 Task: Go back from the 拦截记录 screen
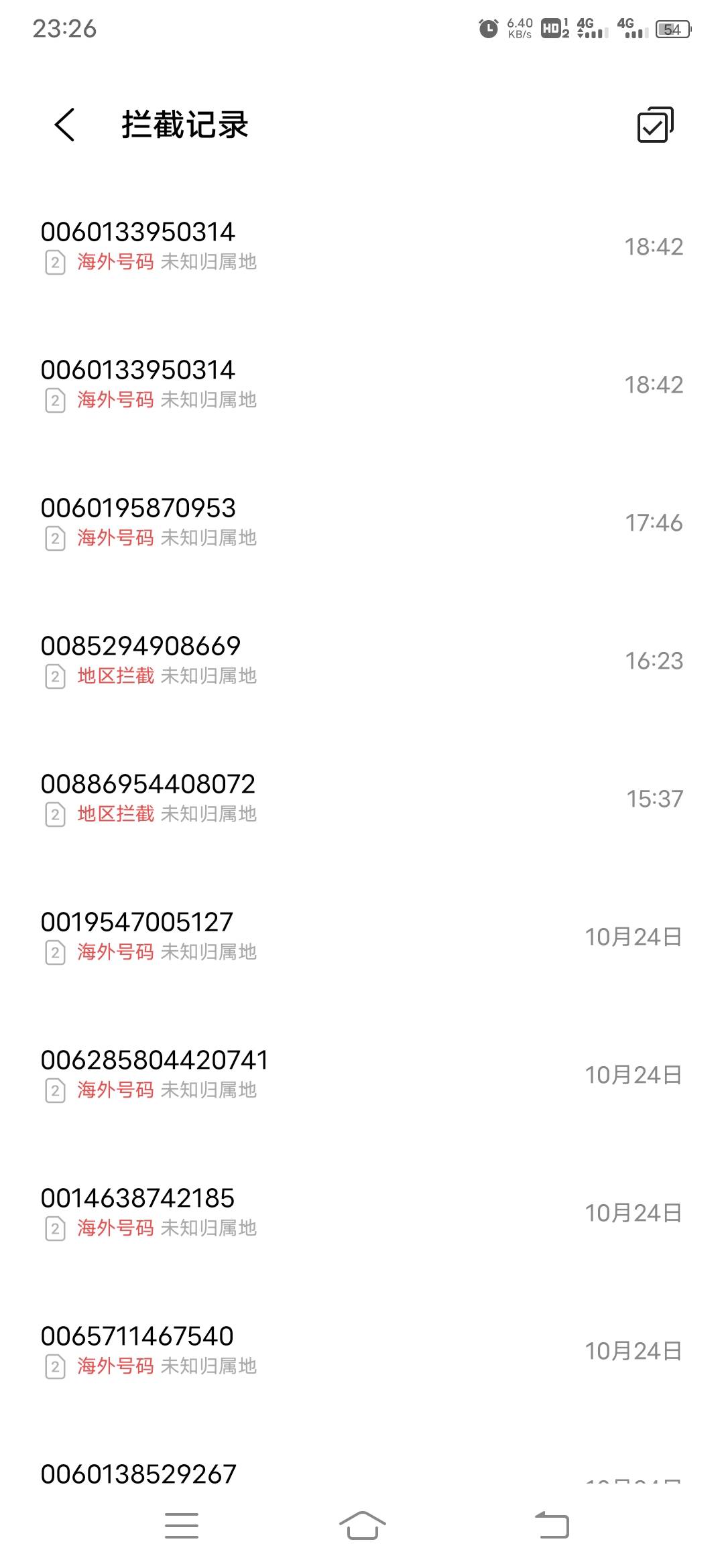65,125
